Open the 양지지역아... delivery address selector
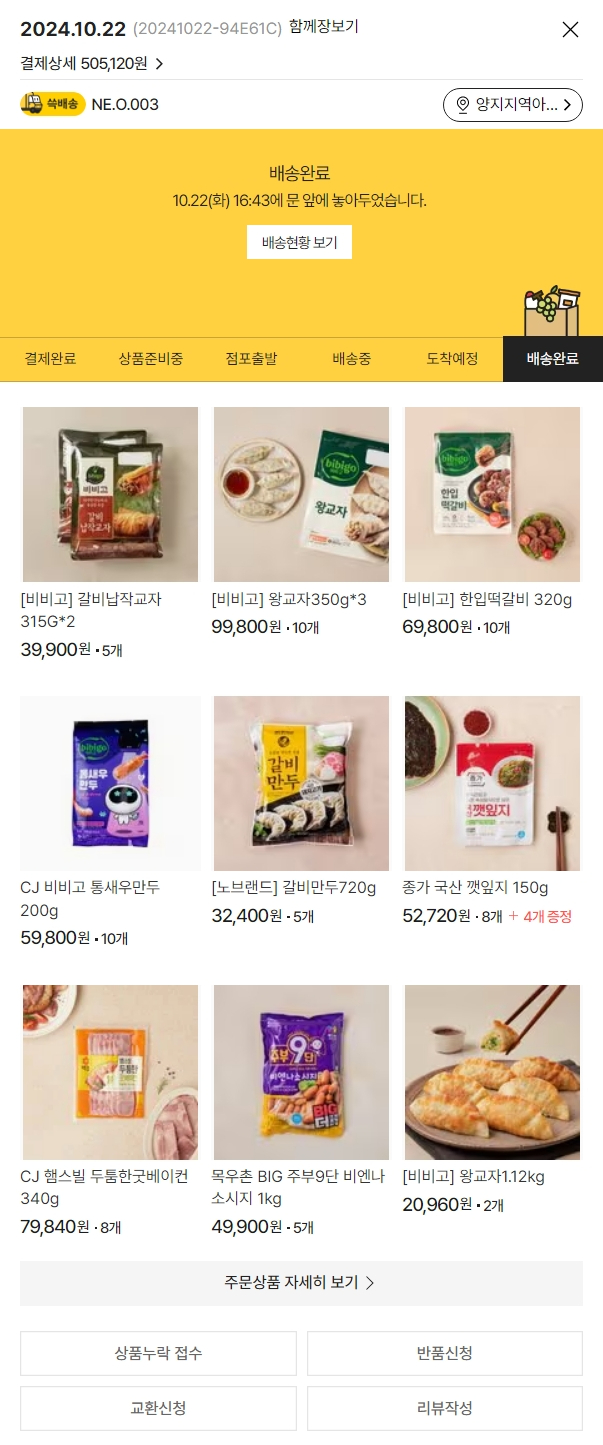The image size is (603, 1445). coord(512,105)
